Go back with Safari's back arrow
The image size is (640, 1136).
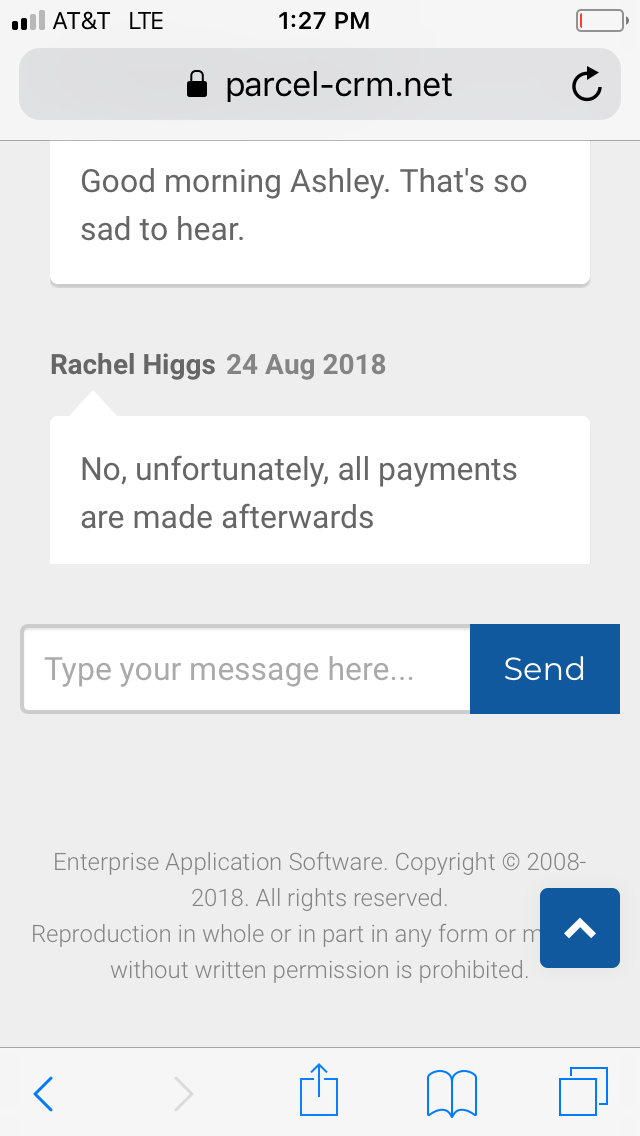[x=43, y=1093]
